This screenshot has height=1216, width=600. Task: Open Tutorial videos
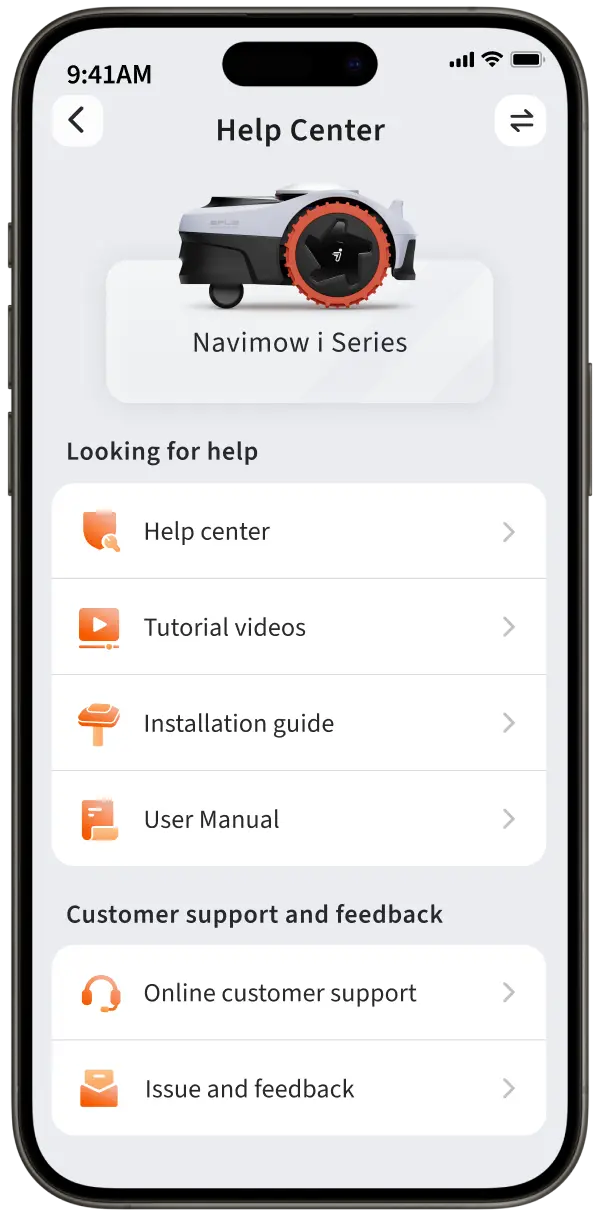click(298, 627)
